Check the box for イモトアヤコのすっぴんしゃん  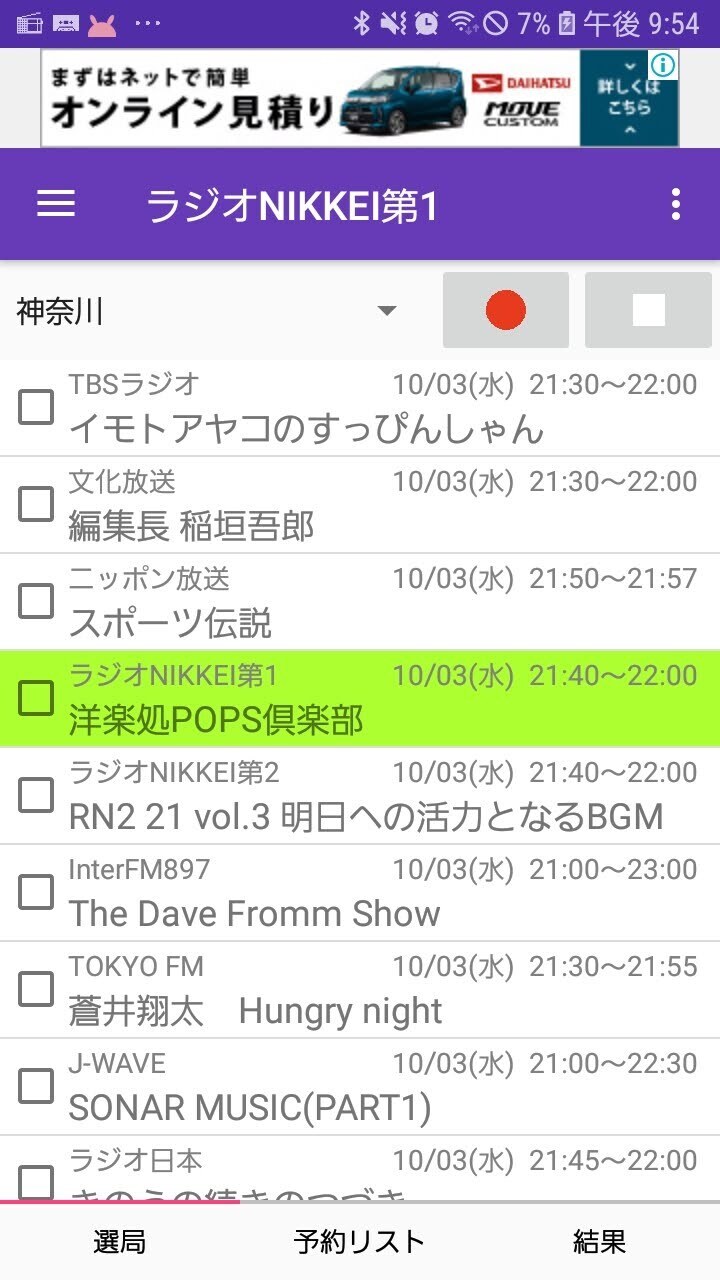pos(36,407)
